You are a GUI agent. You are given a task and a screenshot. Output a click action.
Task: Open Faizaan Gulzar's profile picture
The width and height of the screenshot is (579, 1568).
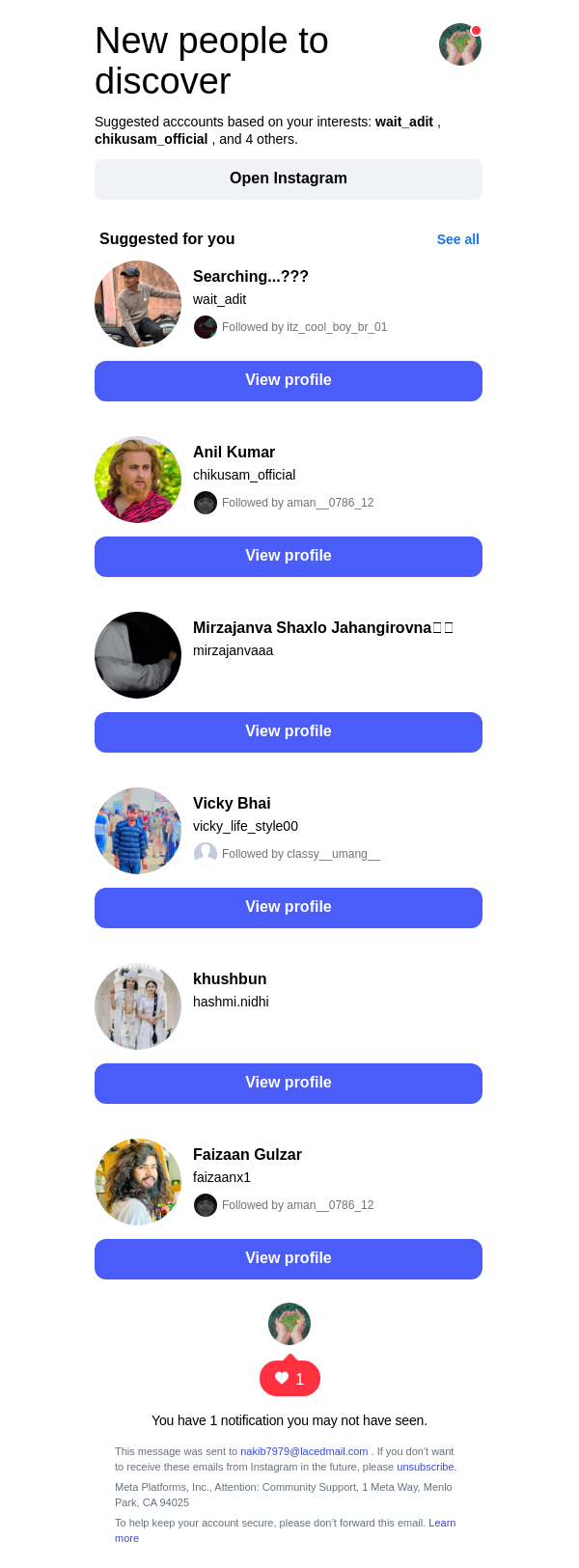point(138,1182)
